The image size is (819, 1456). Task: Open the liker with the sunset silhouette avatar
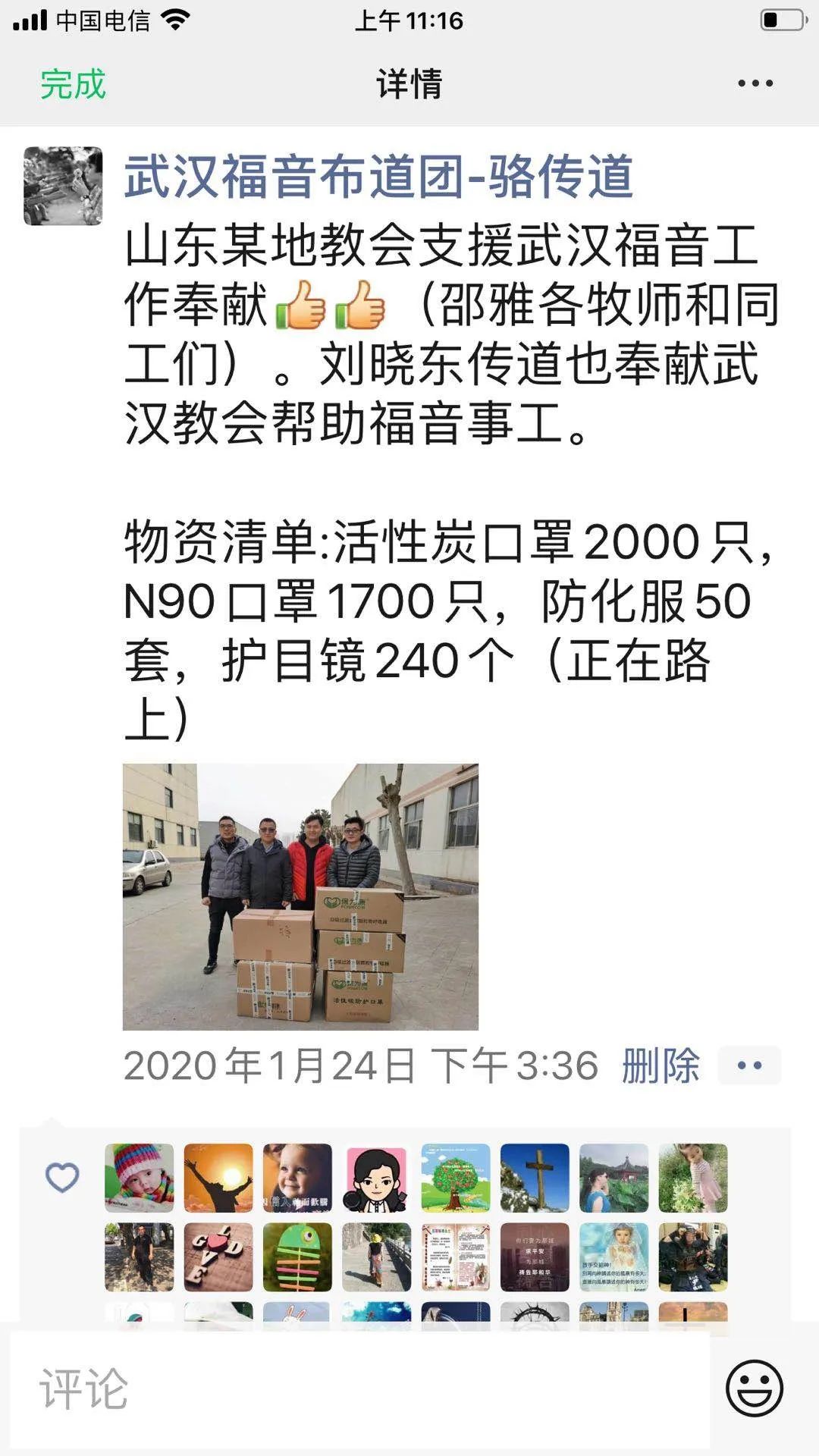(218, 1178)
